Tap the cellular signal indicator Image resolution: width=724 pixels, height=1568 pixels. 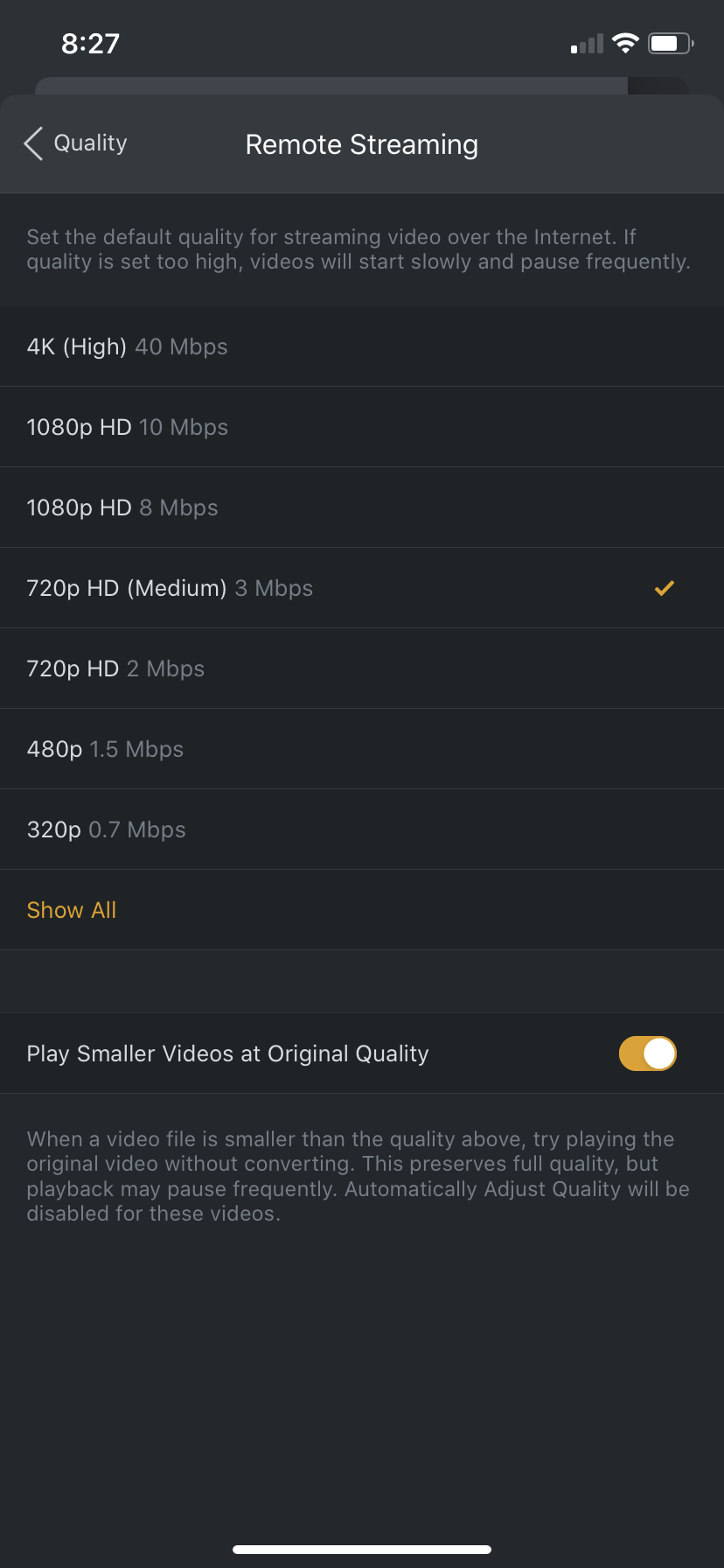(585, 43)
